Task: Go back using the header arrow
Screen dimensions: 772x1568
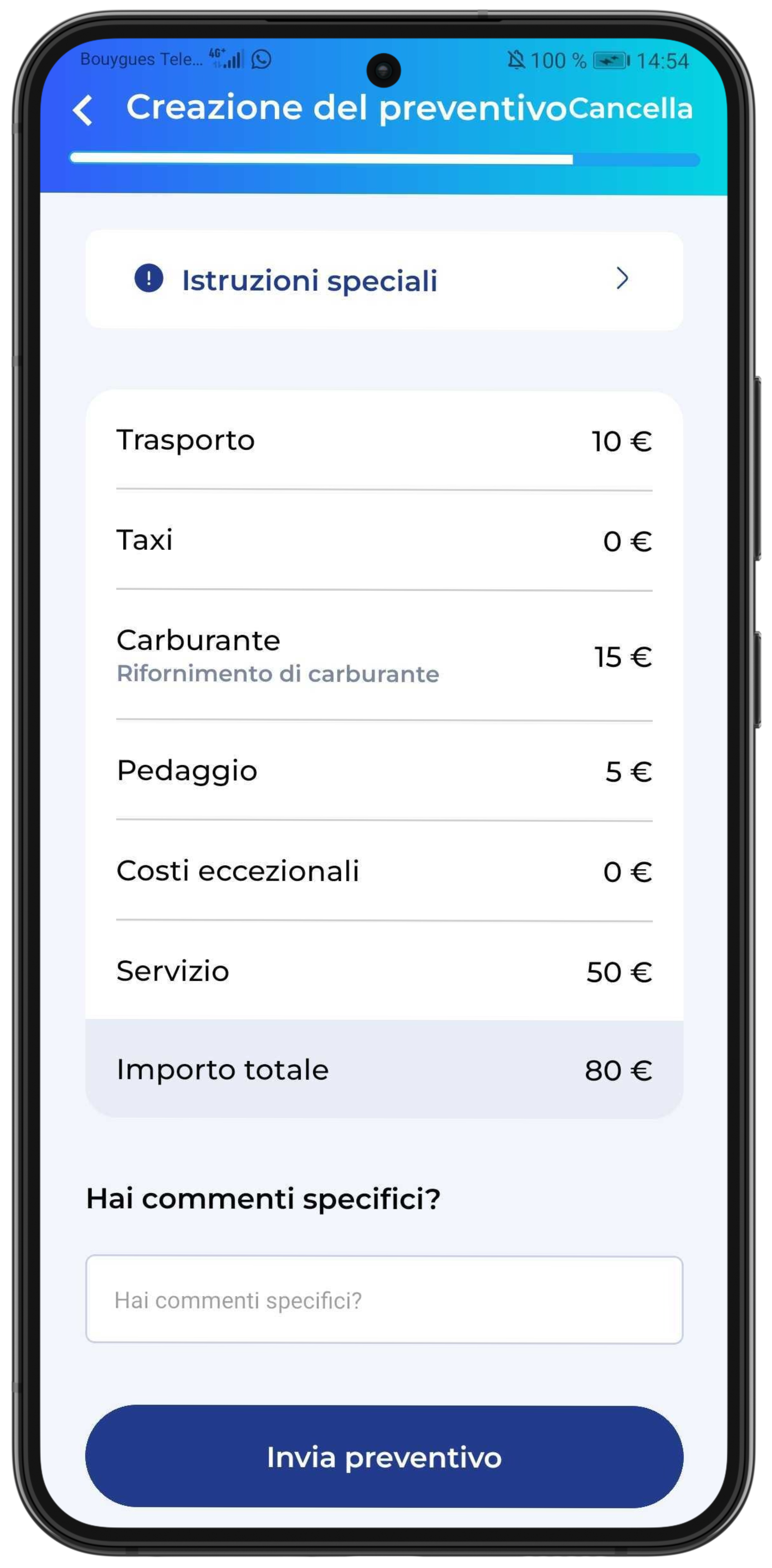Action: point(83,110)
